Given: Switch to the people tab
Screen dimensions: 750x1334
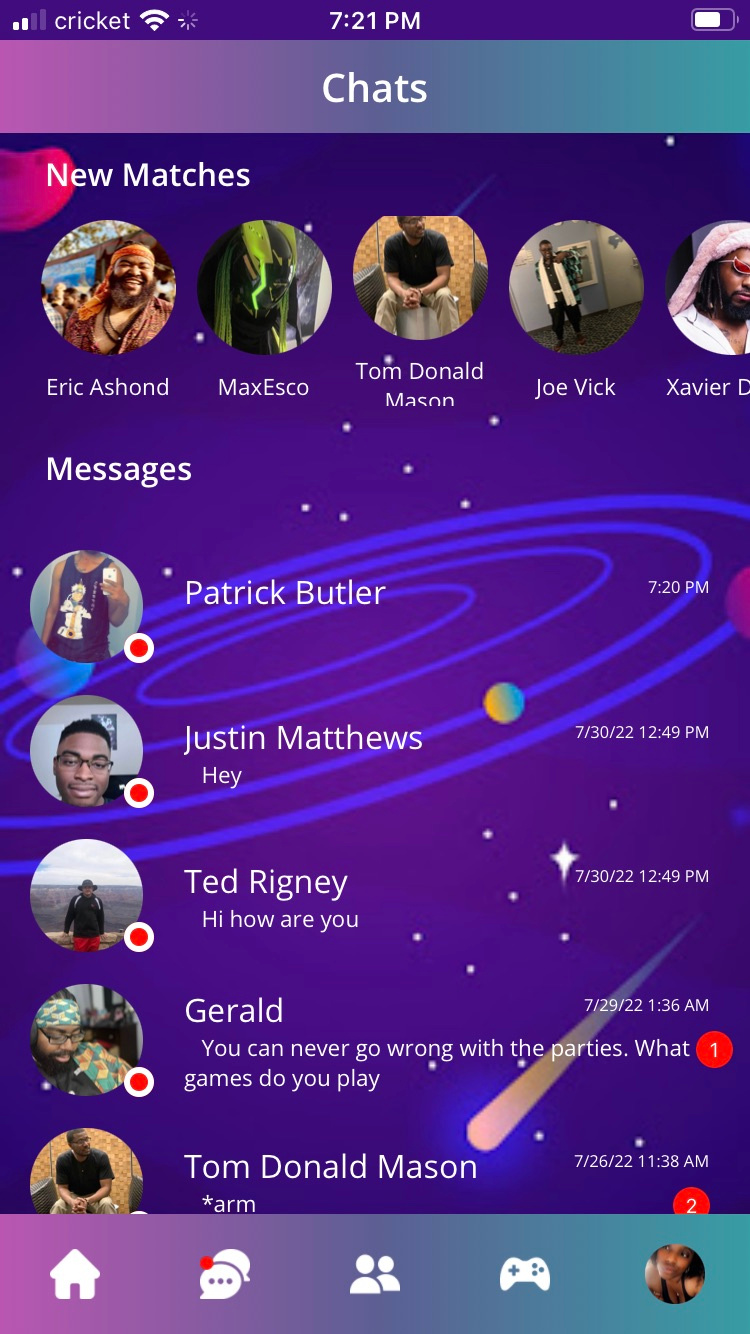Looking at the screenshot, I should coord(375,1275).
